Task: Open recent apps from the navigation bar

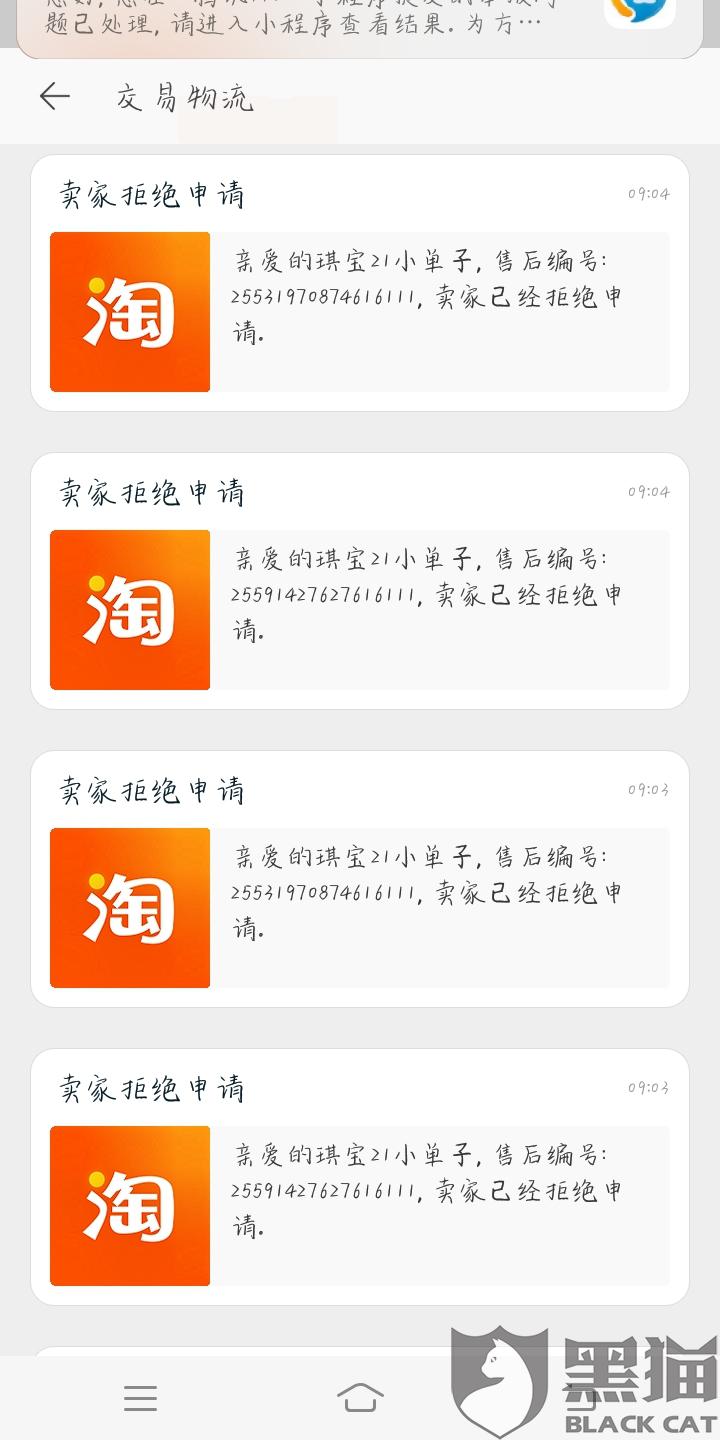Action: (x=140, y=1398)
